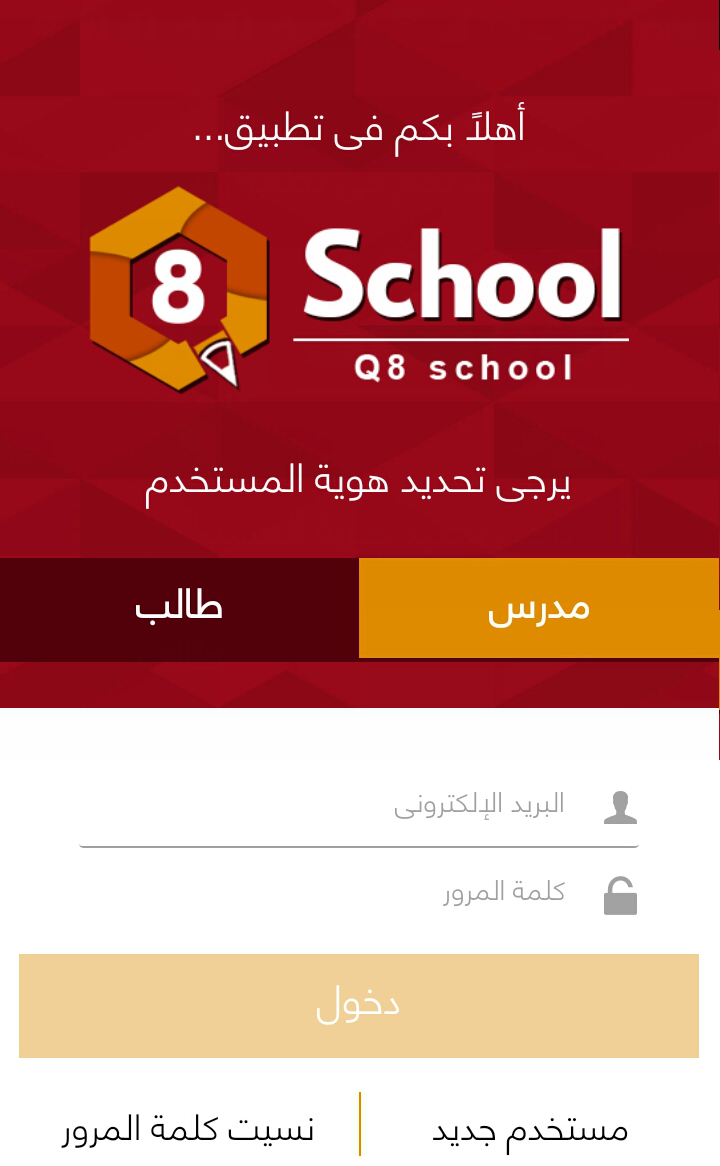This screenshot has width=720, height=1166.
Task: Switch to the طالب (student) user type
Action: [x=179, y=608]
